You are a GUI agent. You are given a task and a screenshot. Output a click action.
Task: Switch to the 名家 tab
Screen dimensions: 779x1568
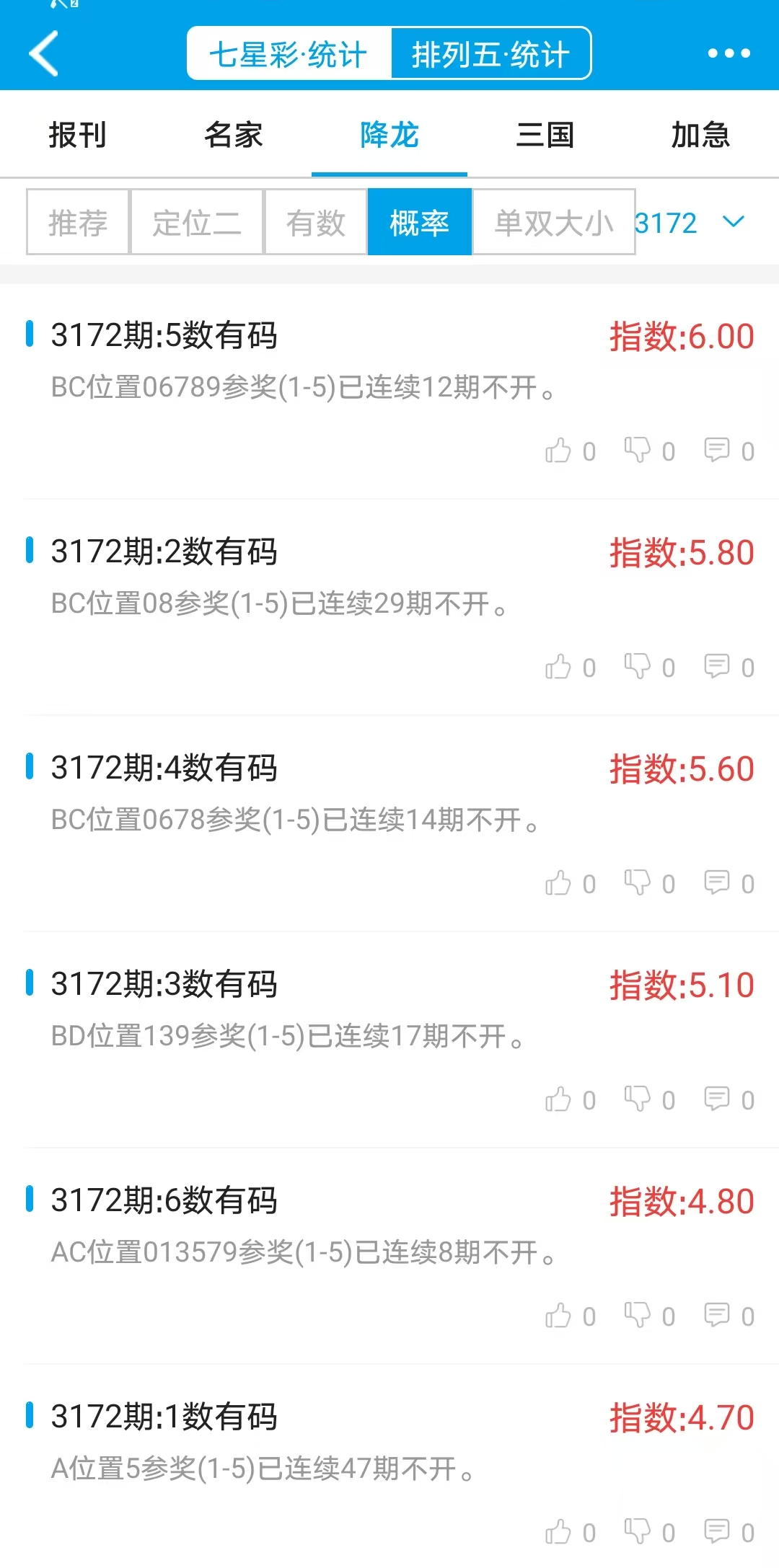pos(233,135)
